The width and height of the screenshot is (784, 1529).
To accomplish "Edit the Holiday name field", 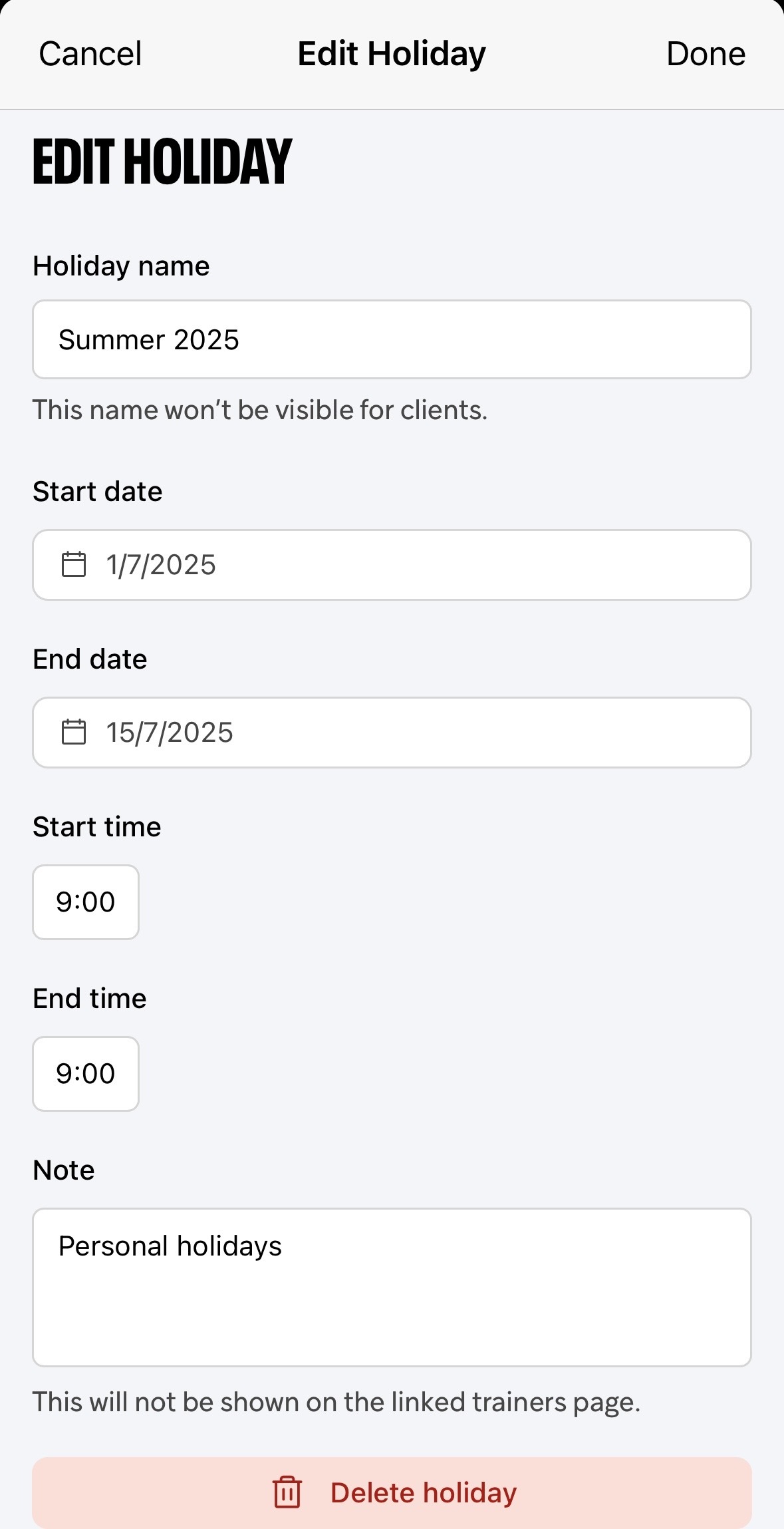I will (x=392, y=339).
